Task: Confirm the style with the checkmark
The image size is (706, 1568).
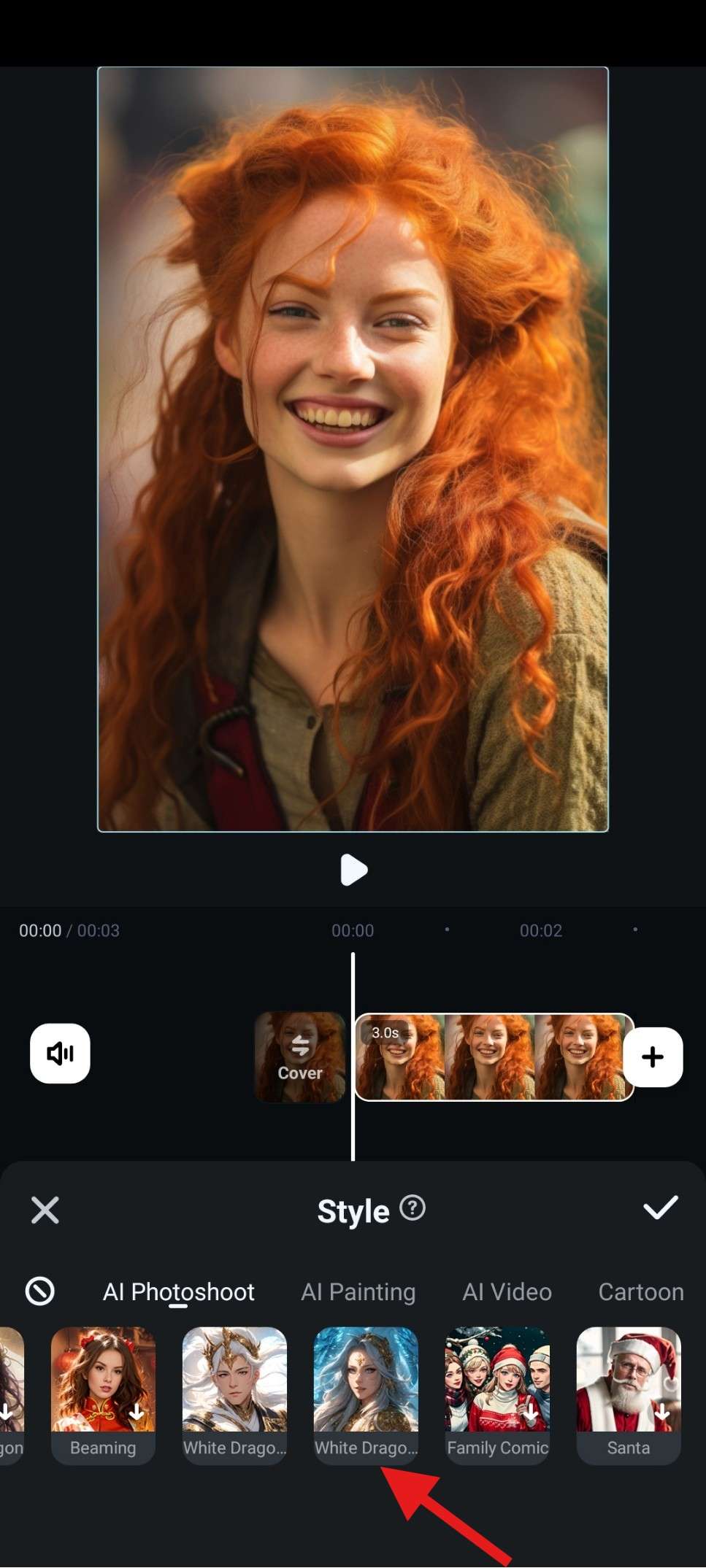Action: click(x=660, y=1208)
